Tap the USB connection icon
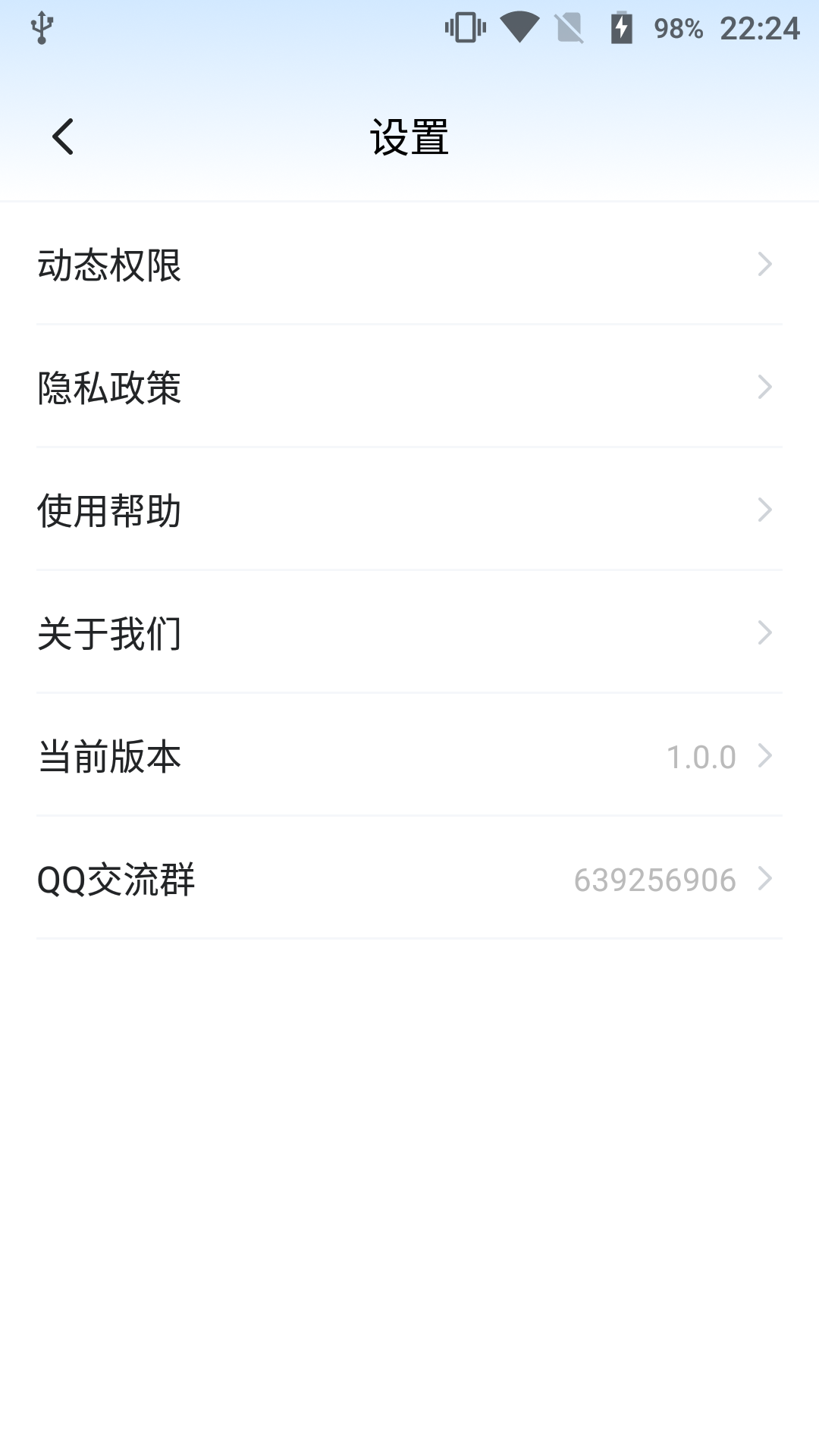Screen dimensions: 819x1456 [42, 30]
